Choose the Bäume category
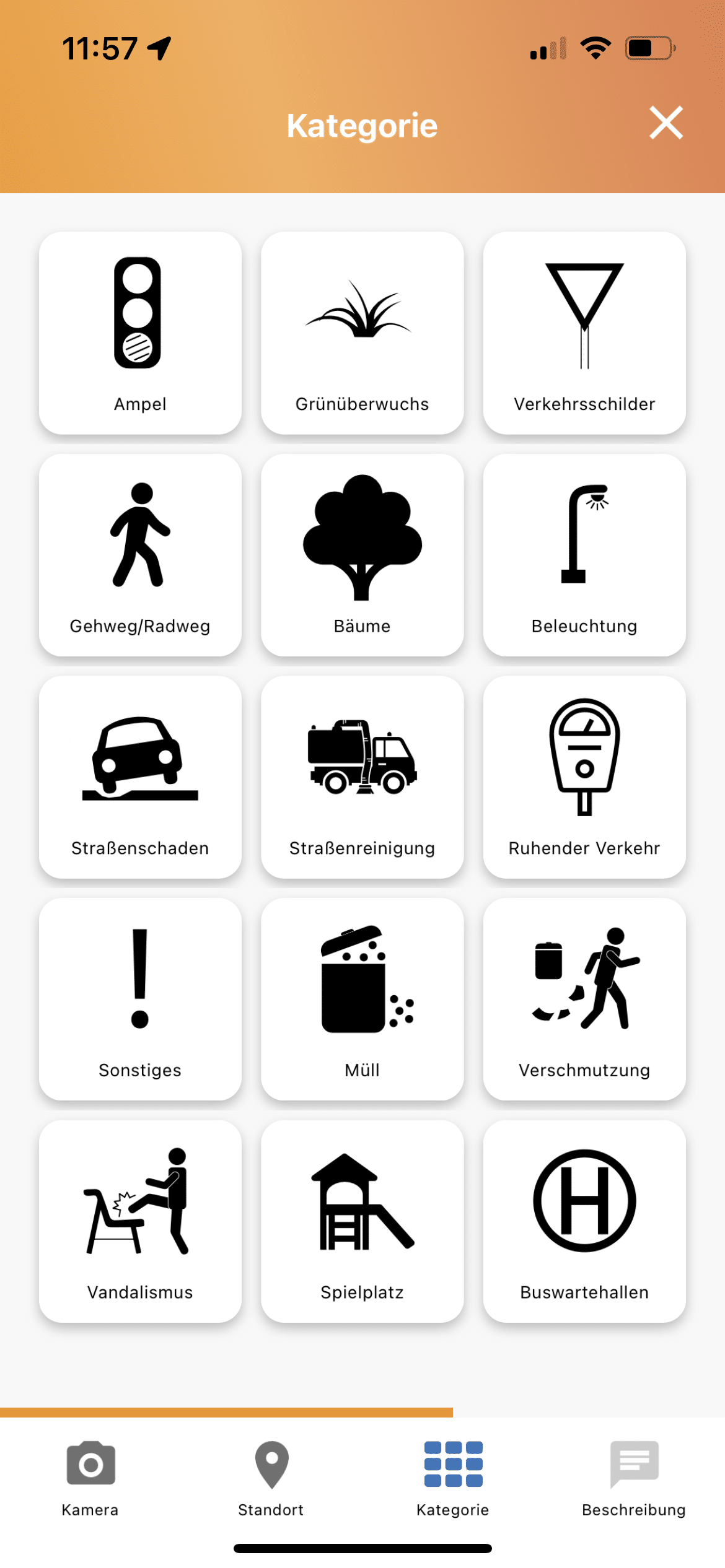Viewport: 725px width, 1568px height. tap(362, 555)
